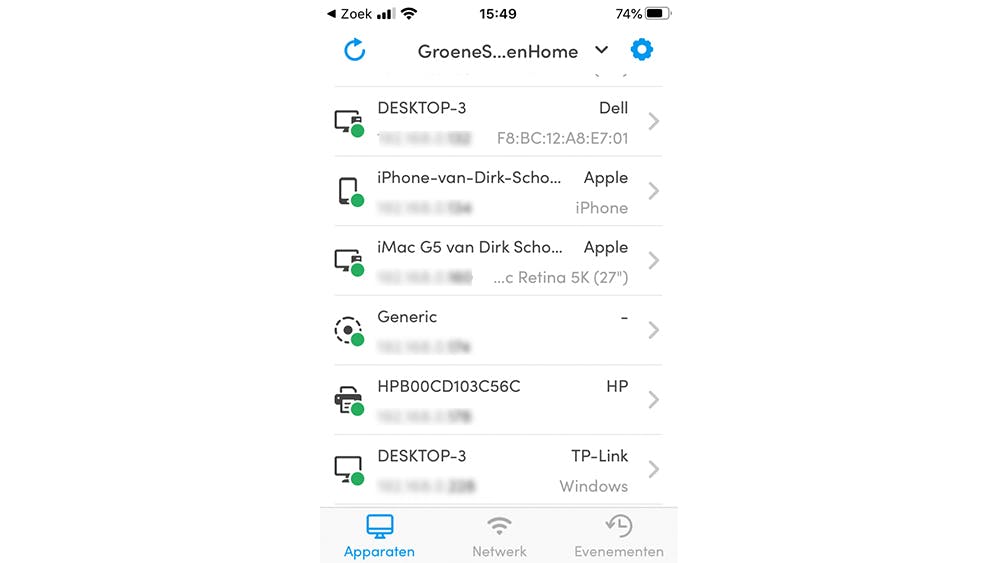Screen dimensions: 1000x563
Task: Go to the Apparaten tab
Action: (379, 536)
